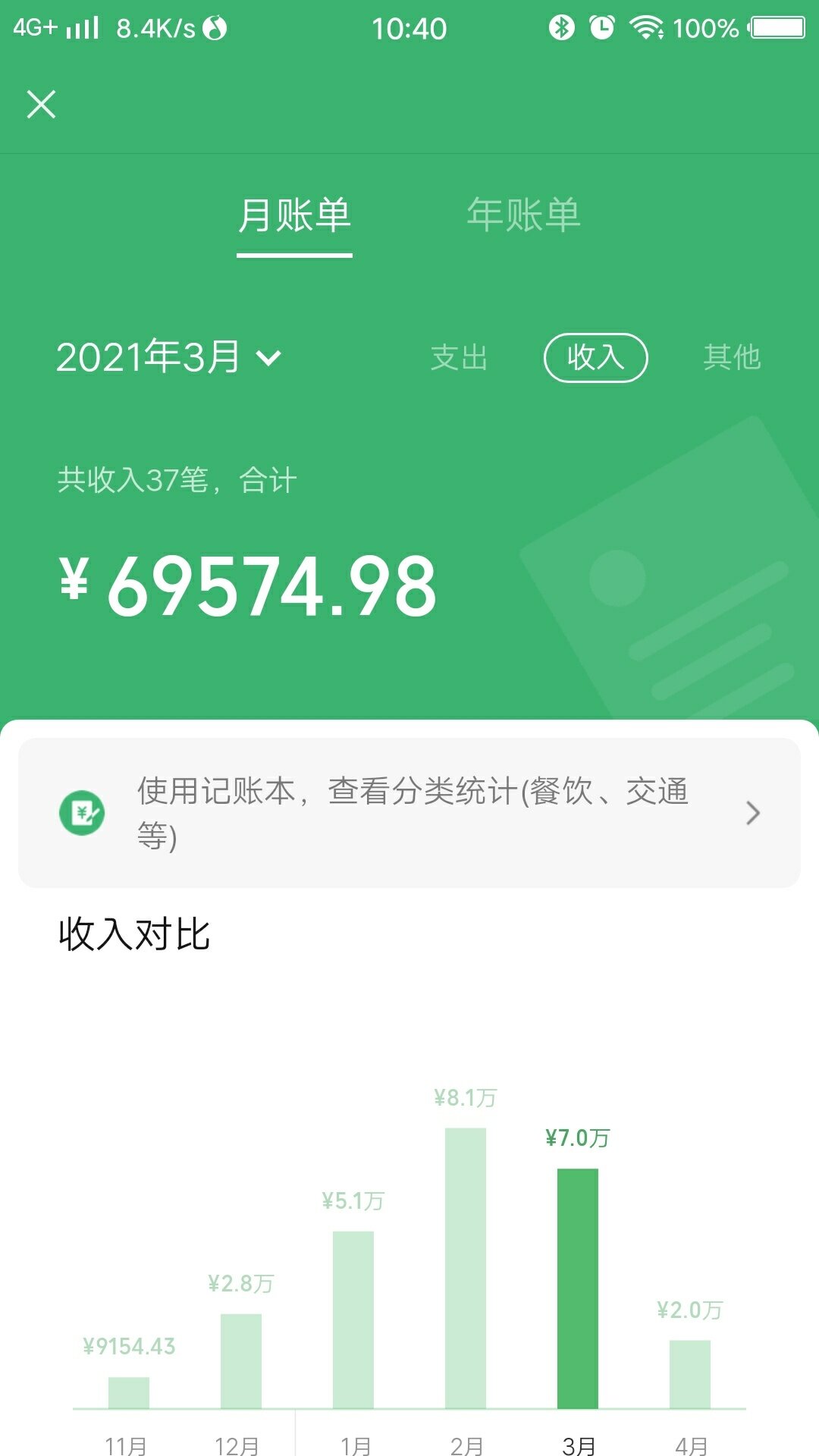Open the 使用记账本 category statistics banner
This screenshot has height=1456, width=819.
point(409,813)
